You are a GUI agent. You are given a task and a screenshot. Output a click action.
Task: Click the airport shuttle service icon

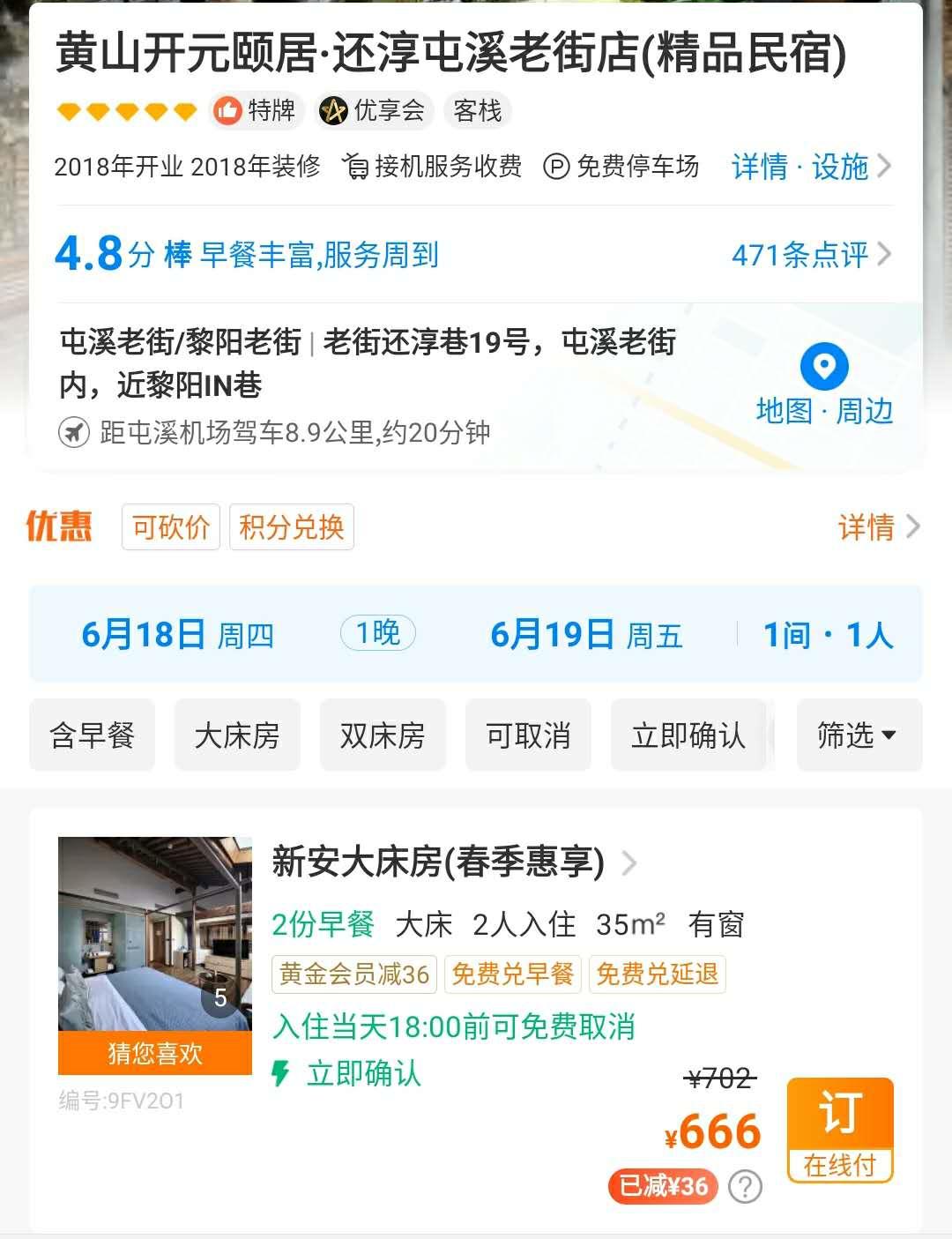(x=356, y=167)
